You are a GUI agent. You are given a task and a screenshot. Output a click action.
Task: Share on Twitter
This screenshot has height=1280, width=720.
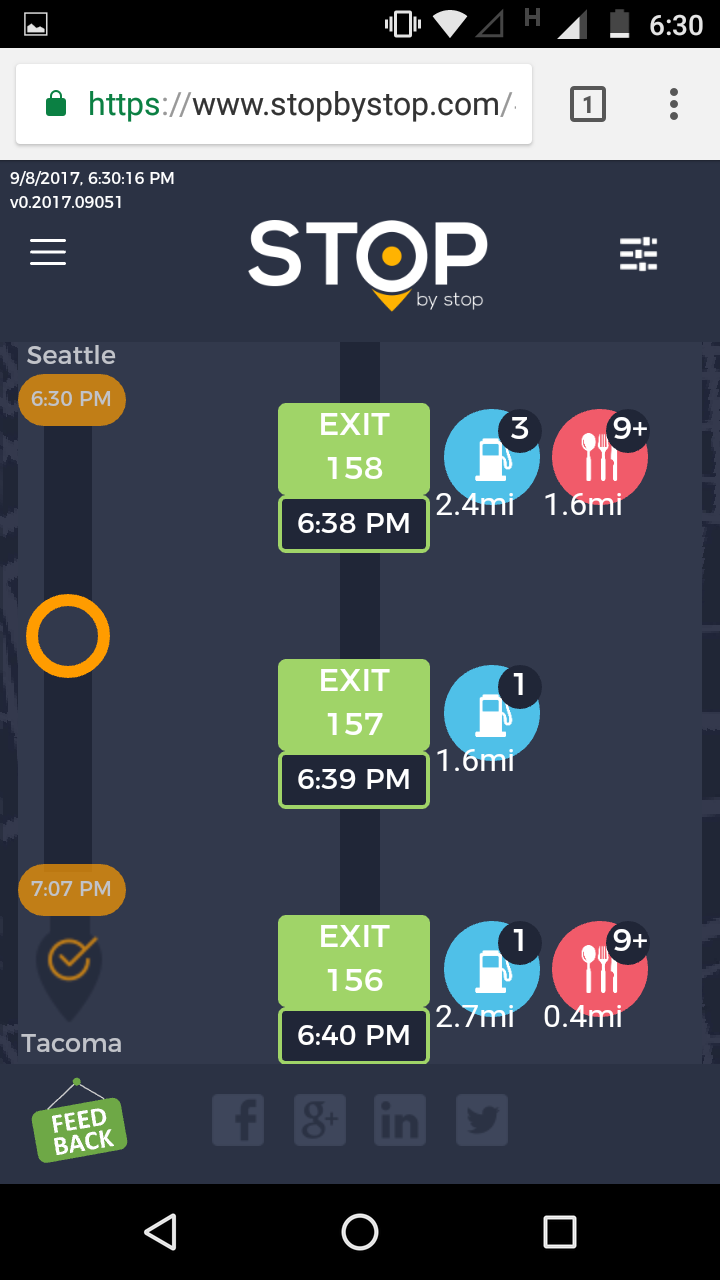click(482, 1120)
